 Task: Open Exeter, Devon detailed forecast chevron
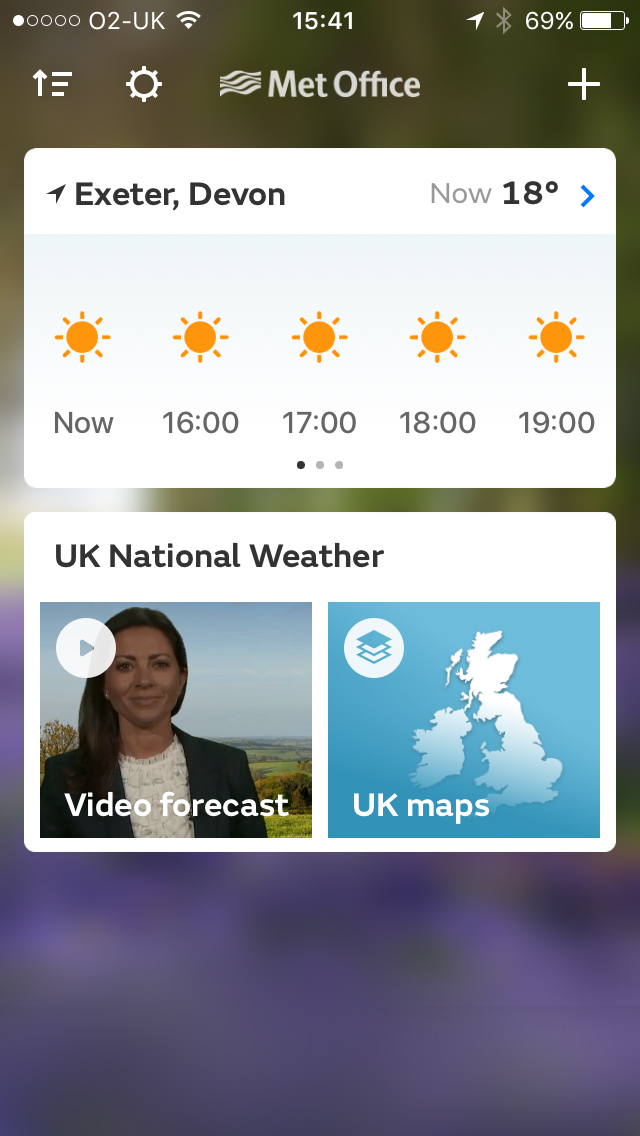[587, 195]
